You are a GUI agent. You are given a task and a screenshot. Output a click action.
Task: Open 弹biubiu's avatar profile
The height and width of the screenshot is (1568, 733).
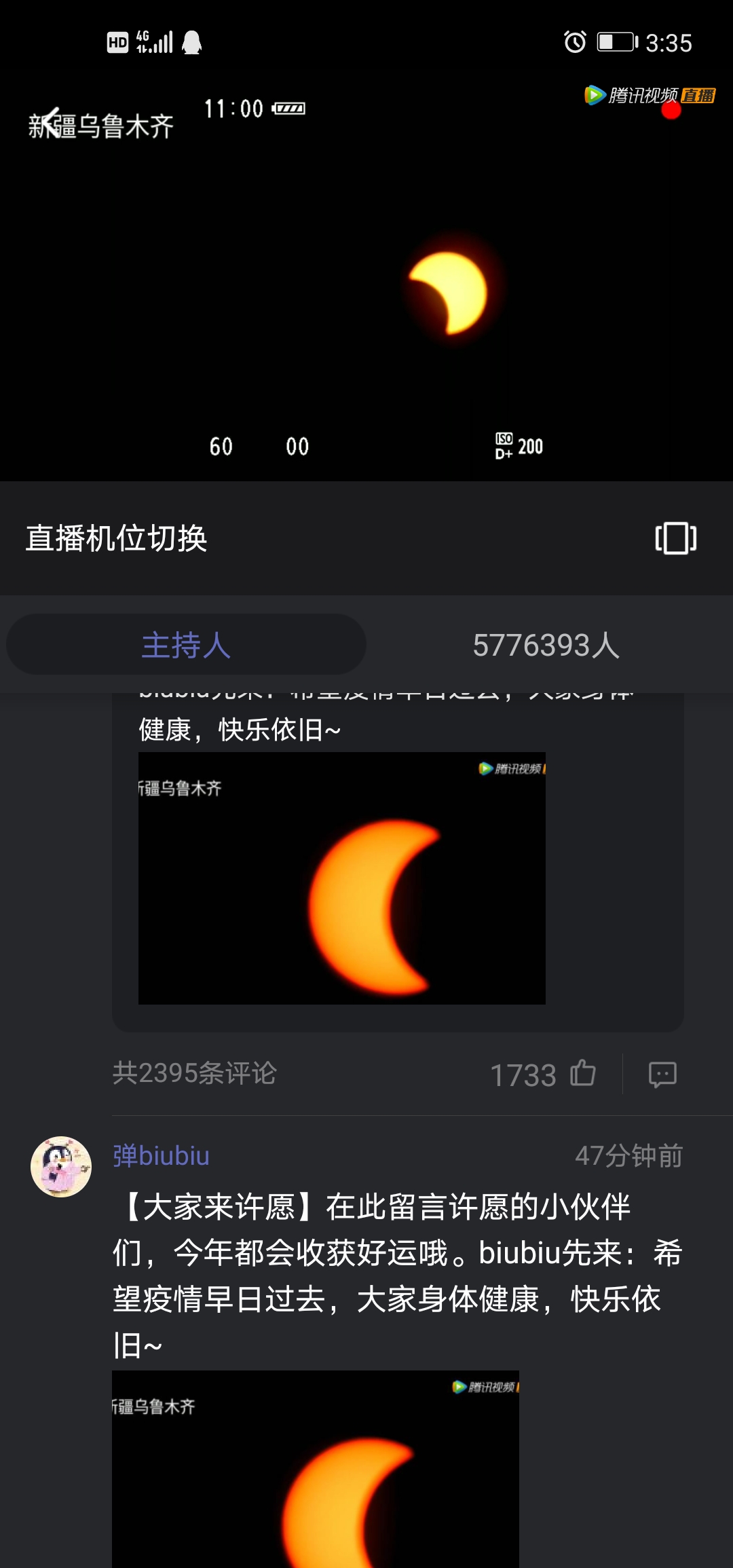click(61, 1167)
